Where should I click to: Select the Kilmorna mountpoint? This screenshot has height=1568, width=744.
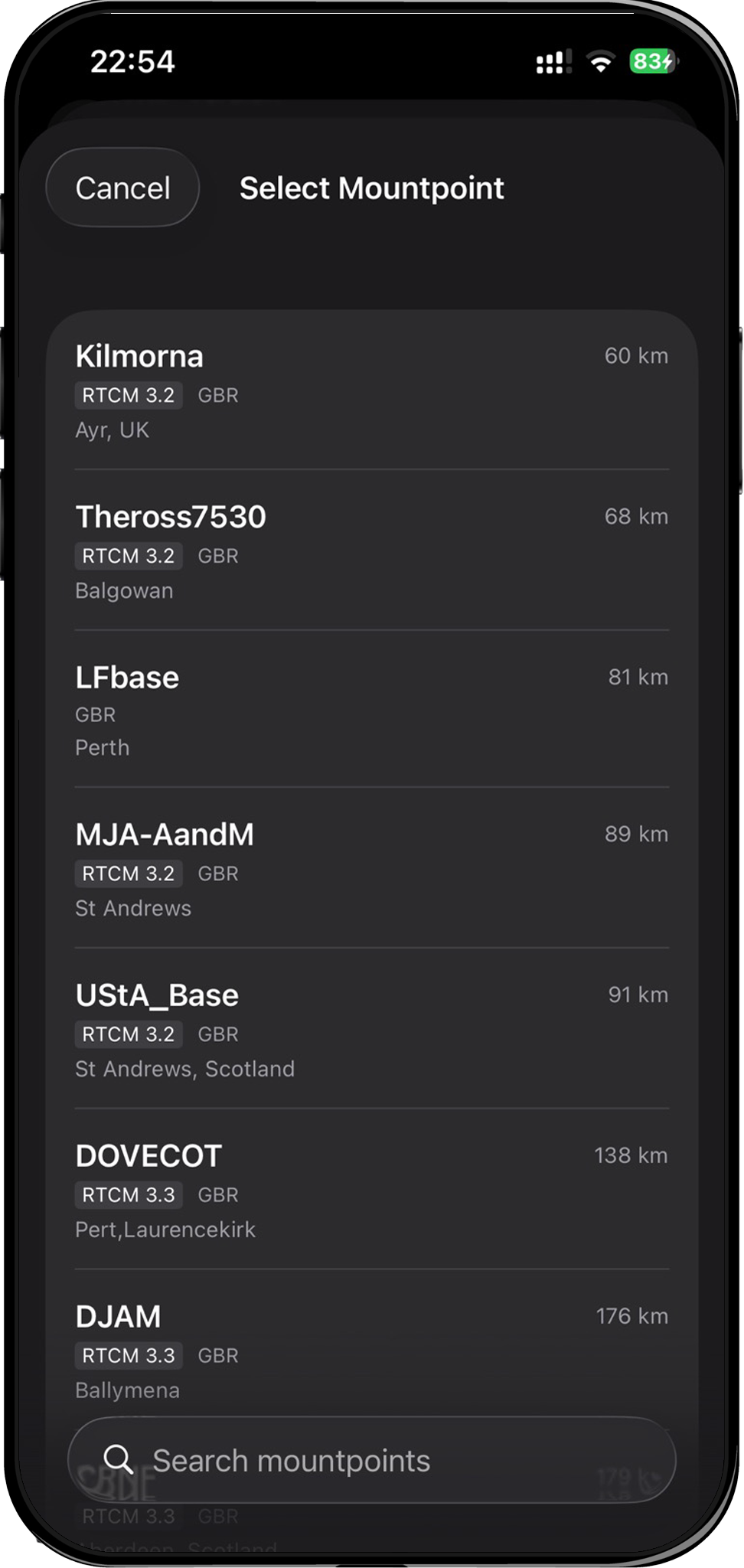(371, 390)
